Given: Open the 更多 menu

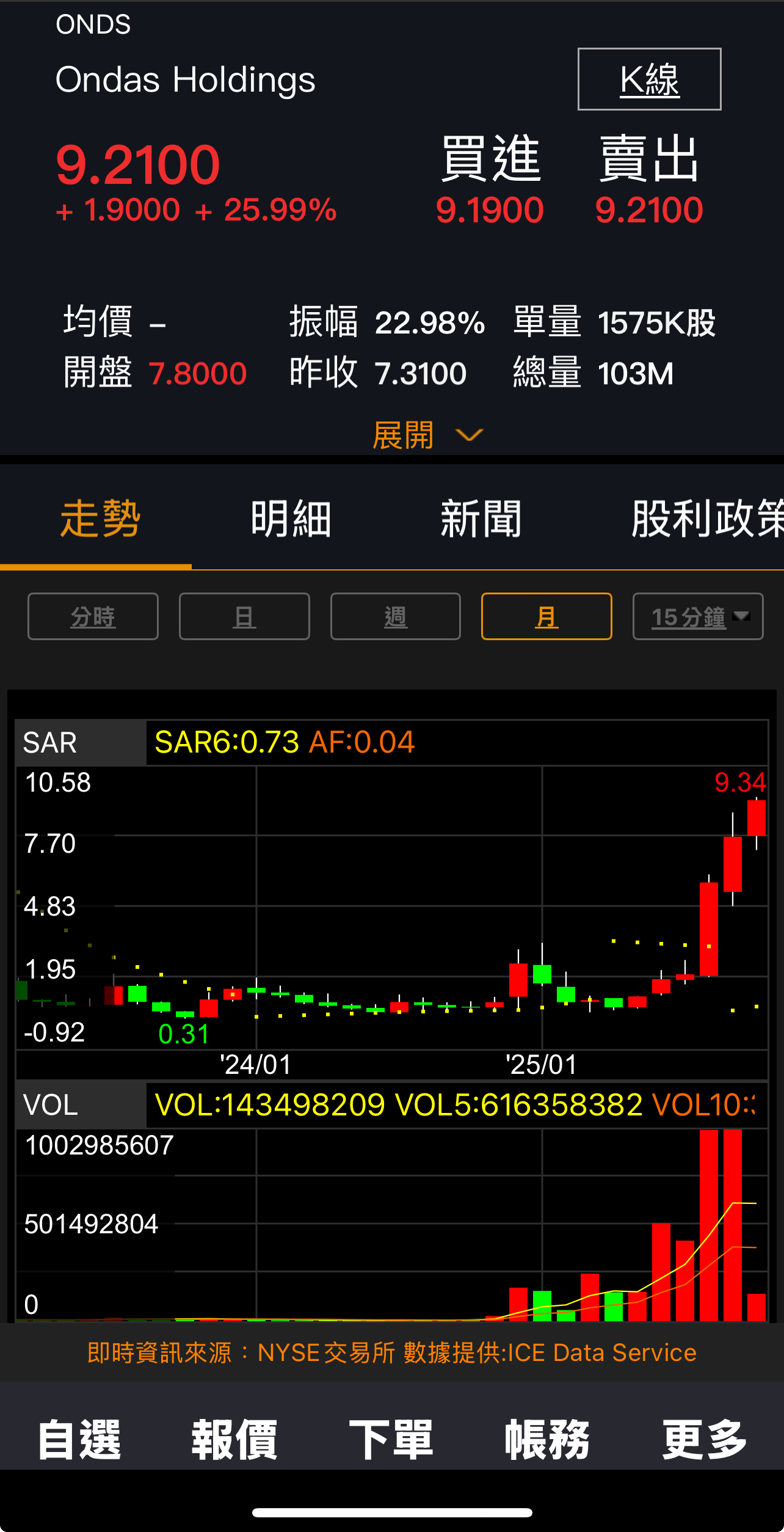Looking at the screenshot, I should pos(704,1440).
